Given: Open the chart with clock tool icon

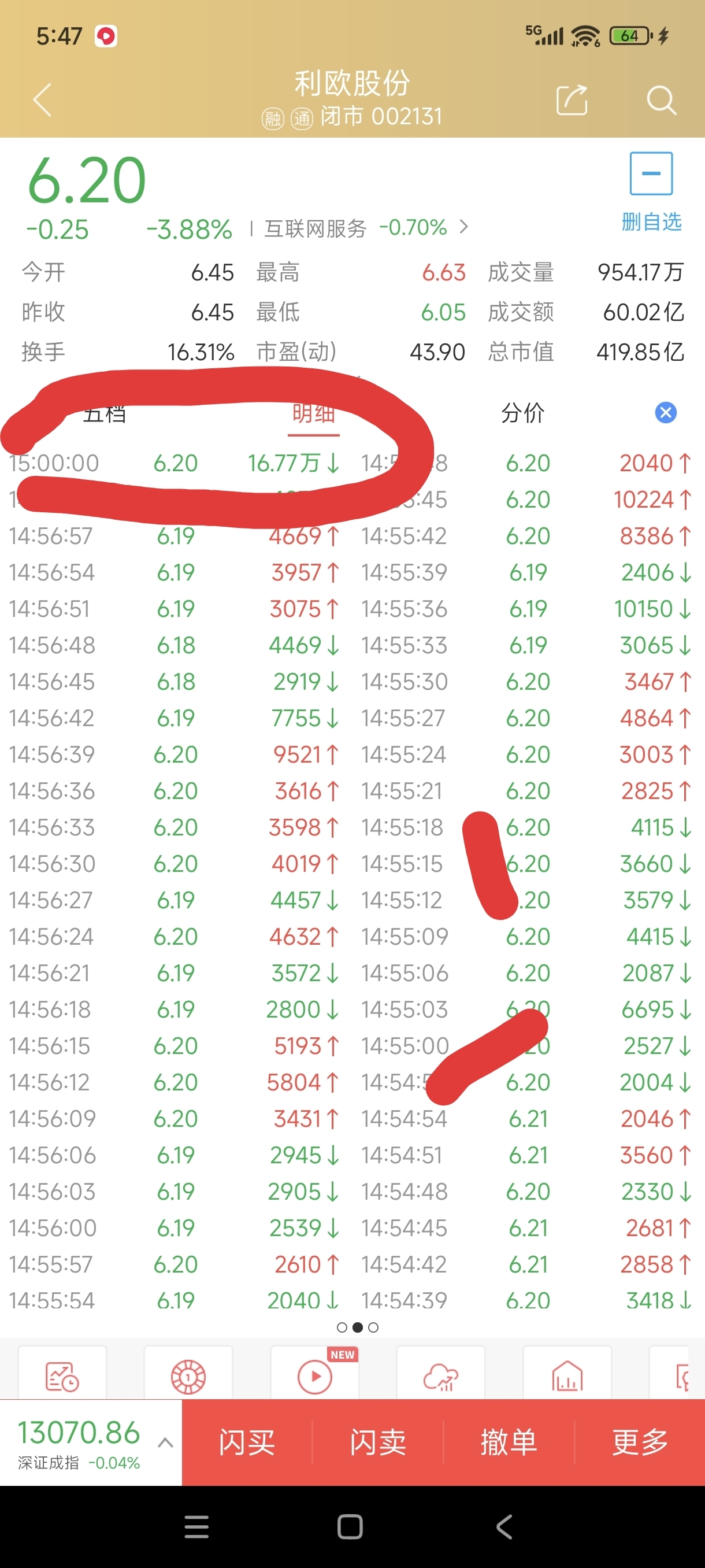Looking at the screenshot, I should 62,1376.
